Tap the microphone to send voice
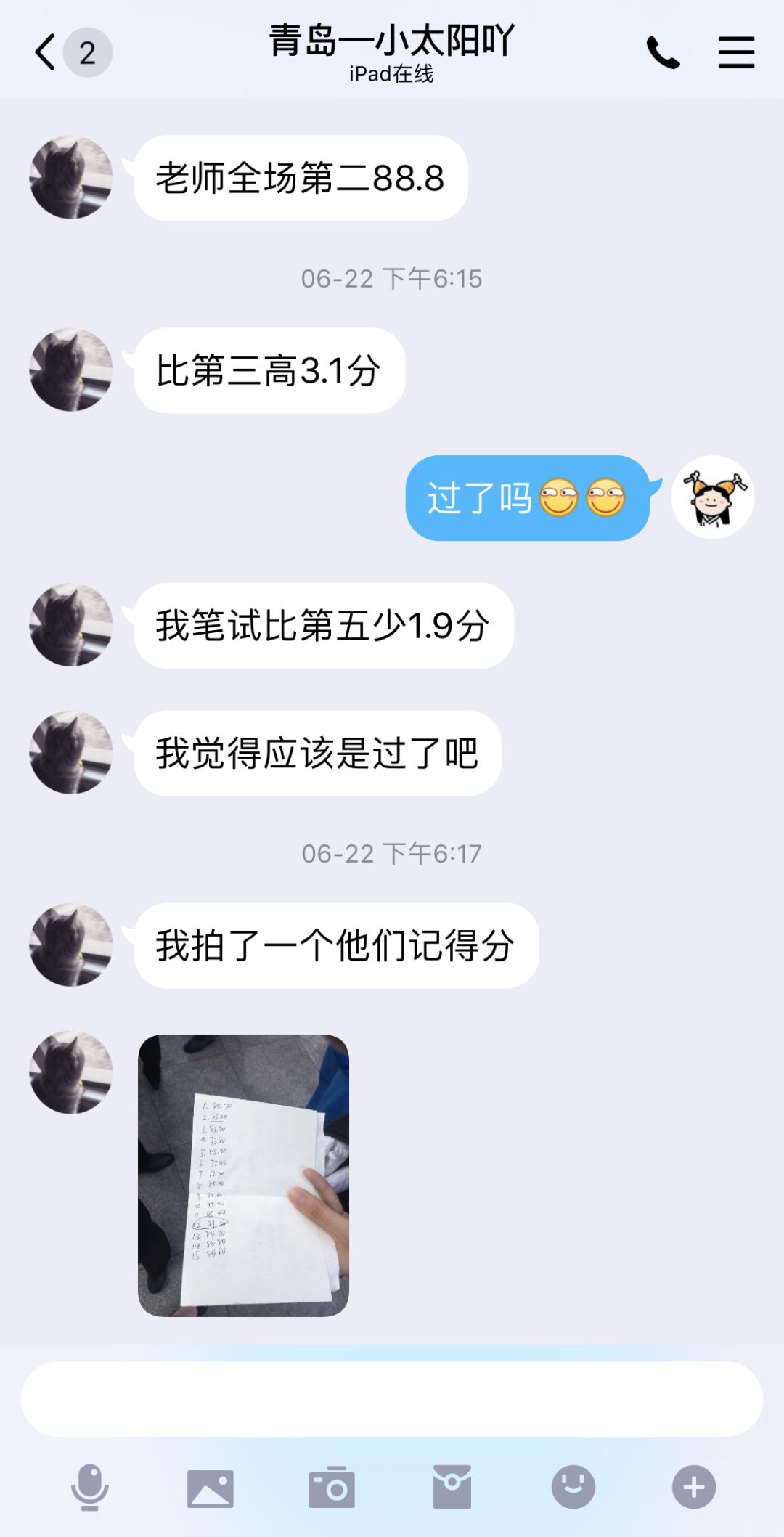The width and height of the screenshot is (784, 1537). coord(90,1488)
